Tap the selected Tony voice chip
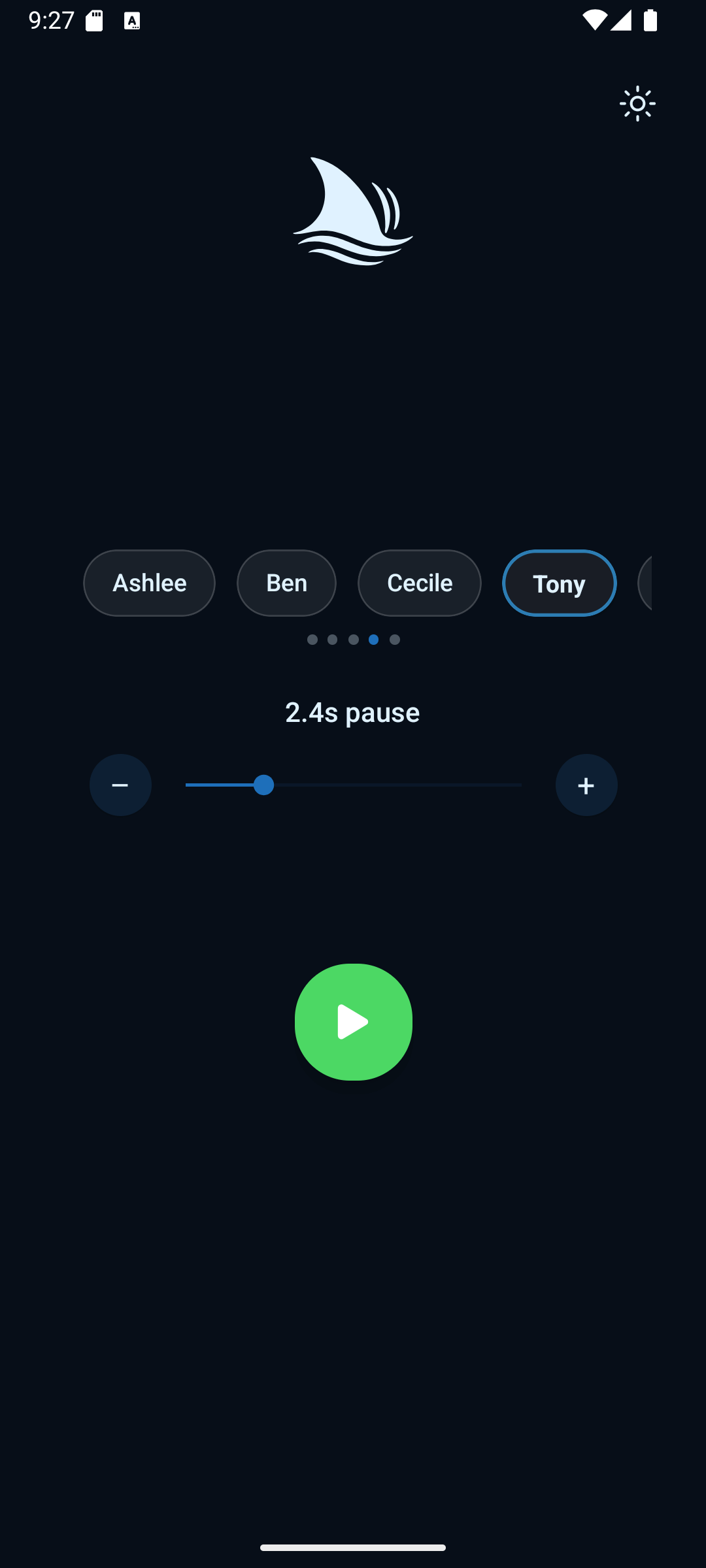This screenshot has width=706, height=1568. (559, 583)
